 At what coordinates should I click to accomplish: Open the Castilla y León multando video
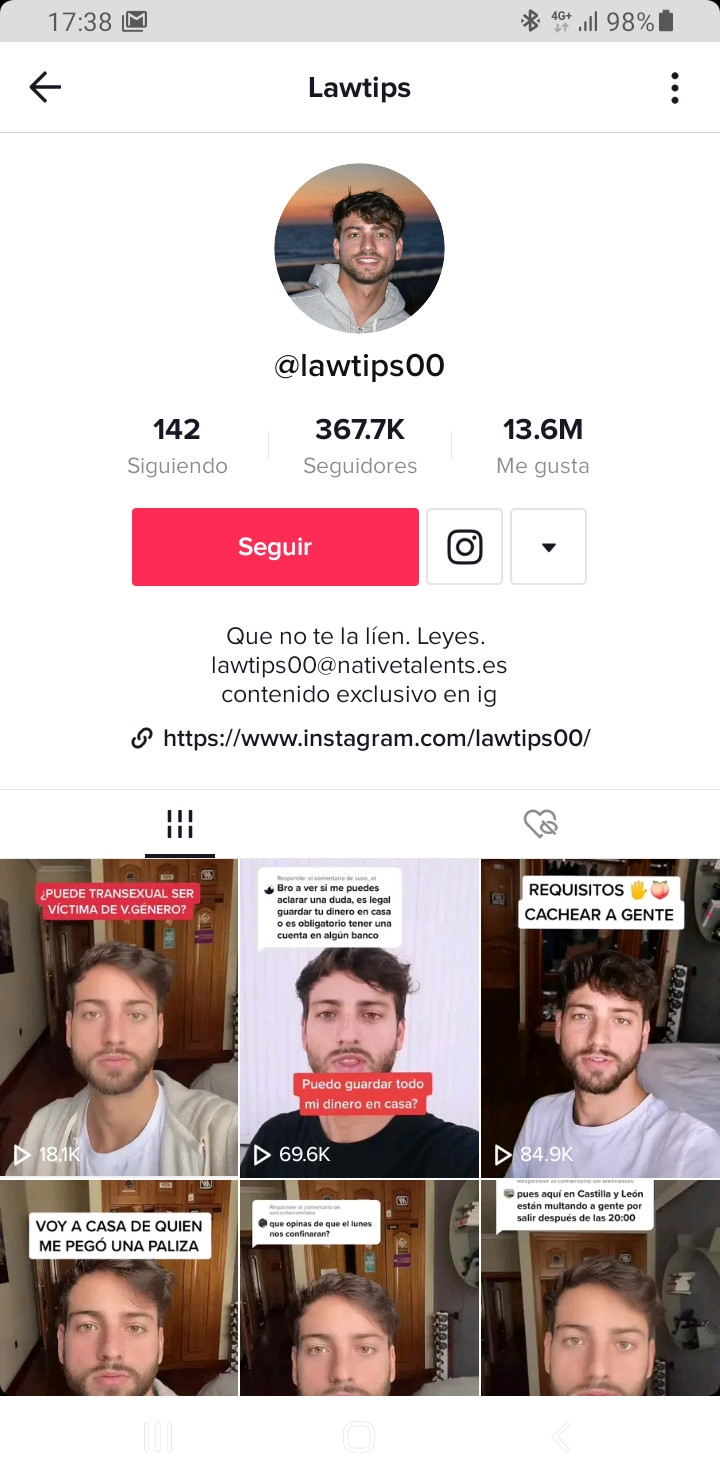tap(600, 1287)
